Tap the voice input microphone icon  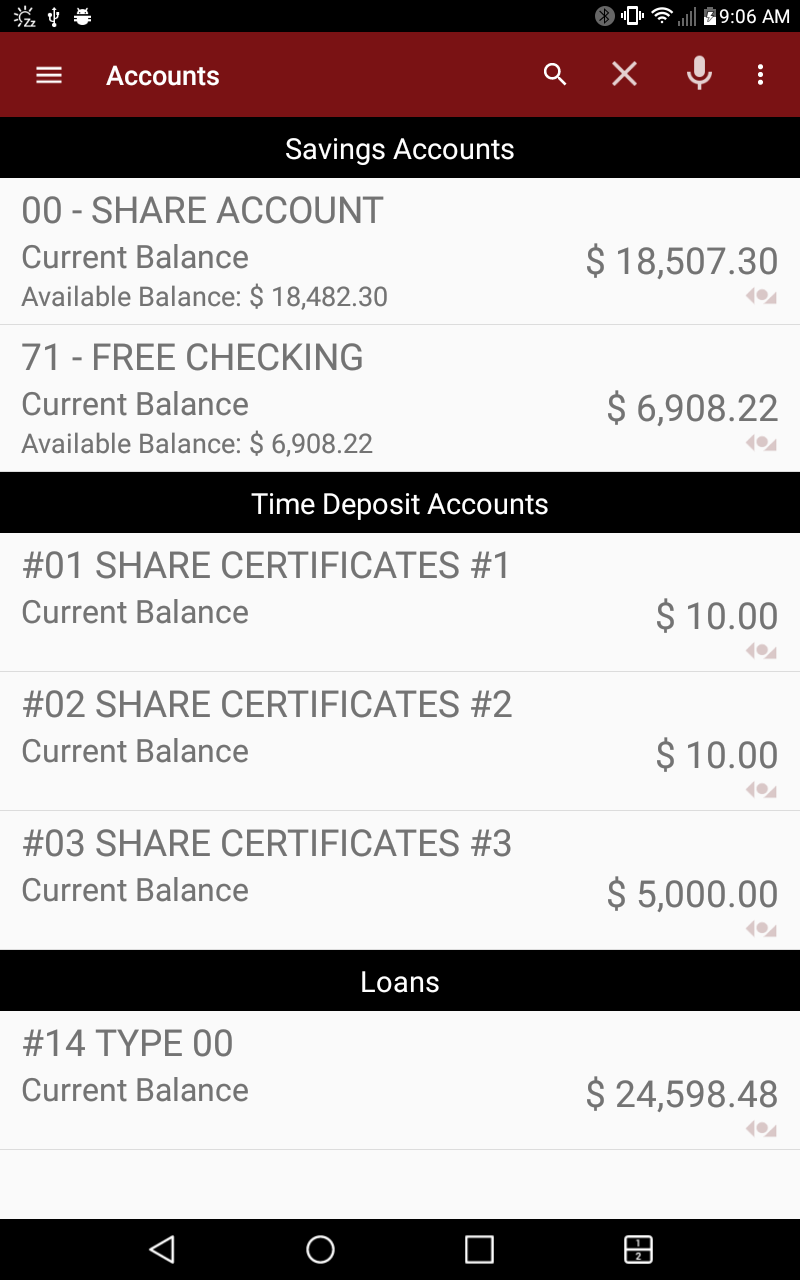click(699, 74)
